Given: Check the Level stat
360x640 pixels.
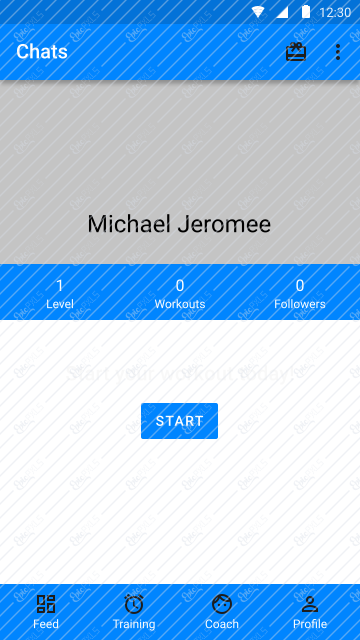Looking at the screenshot, I should [x=60, y=294].
